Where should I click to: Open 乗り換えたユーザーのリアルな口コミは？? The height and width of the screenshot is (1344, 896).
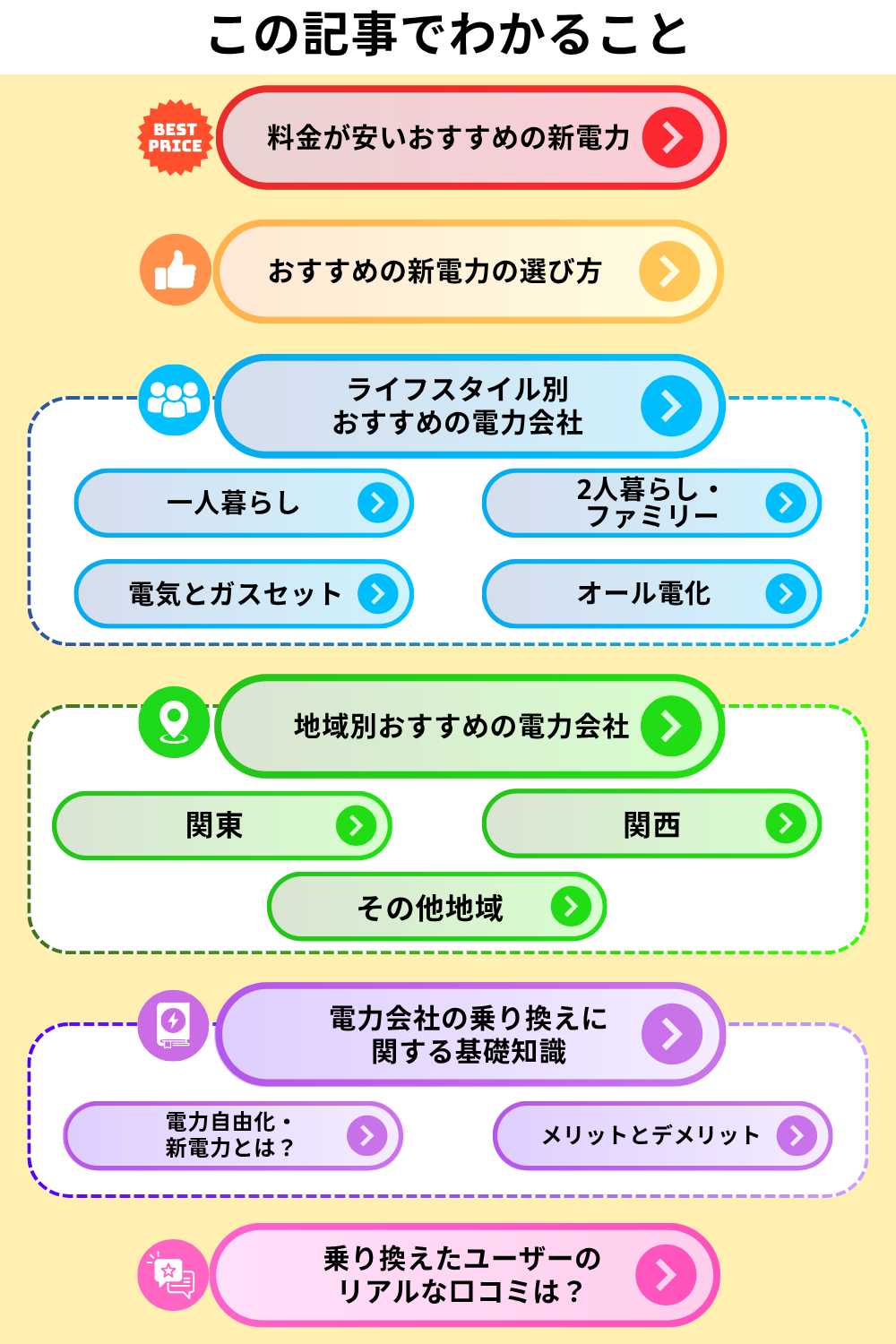pyautogui.click(x=465, y=1274)
